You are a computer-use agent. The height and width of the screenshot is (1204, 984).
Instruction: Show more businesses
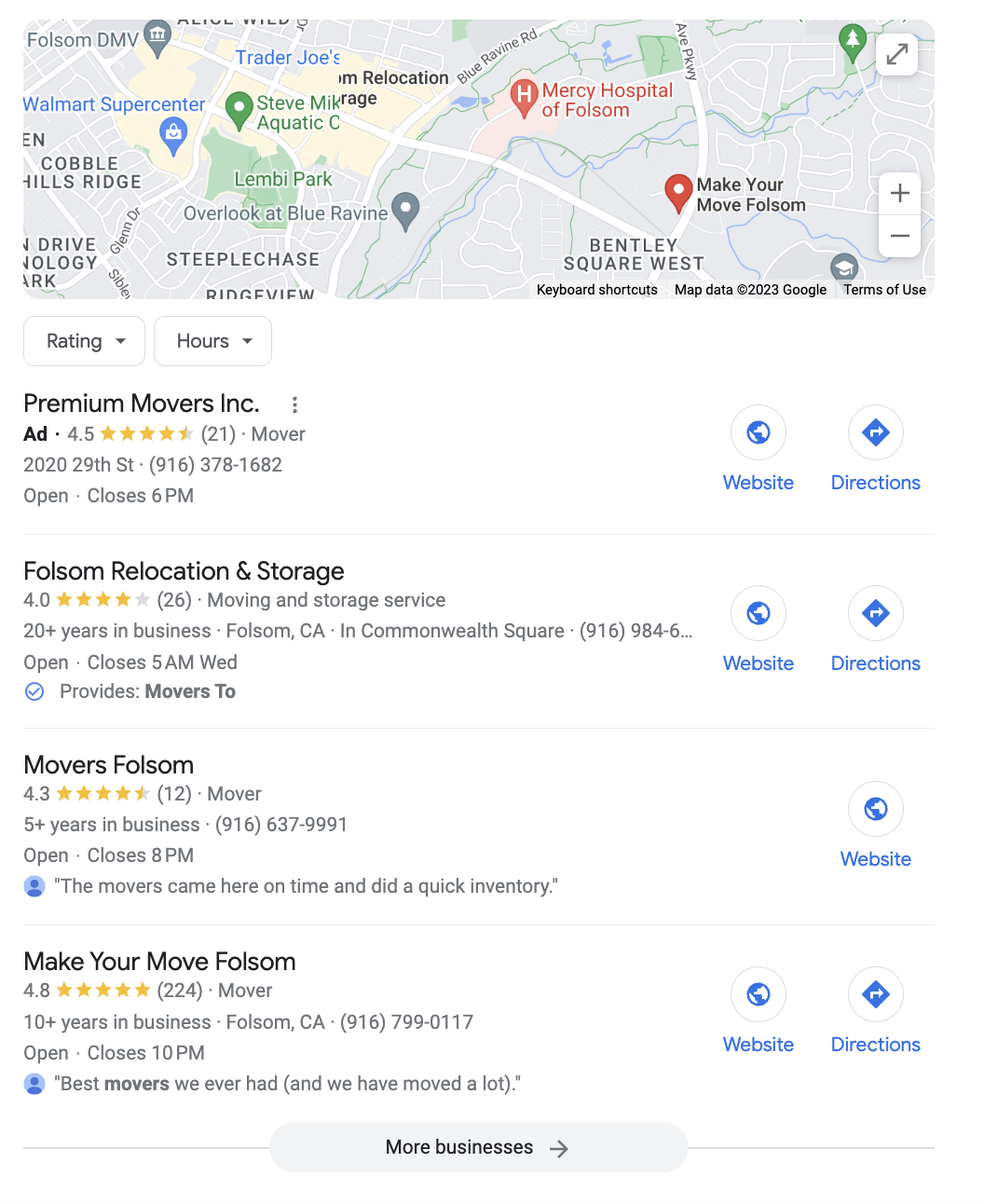[478, 1147]
